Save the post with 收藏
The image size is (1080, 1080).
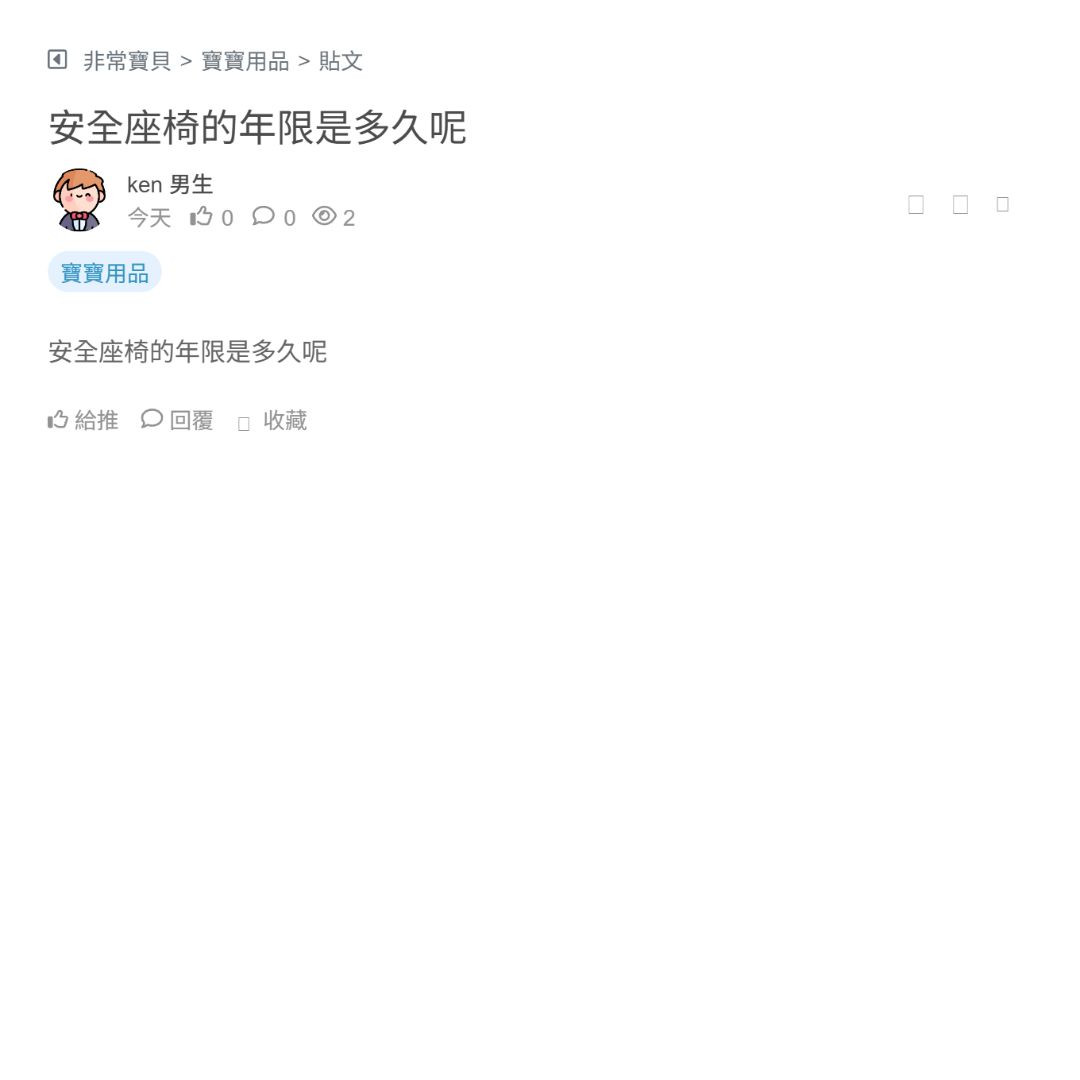click(273, 421)
